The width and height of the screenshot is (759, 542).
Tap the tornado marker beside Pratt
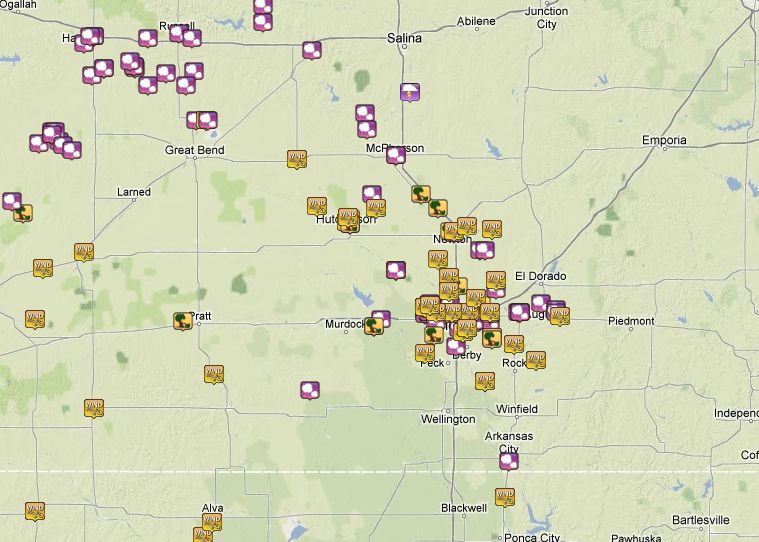click(x=182, y=320)
